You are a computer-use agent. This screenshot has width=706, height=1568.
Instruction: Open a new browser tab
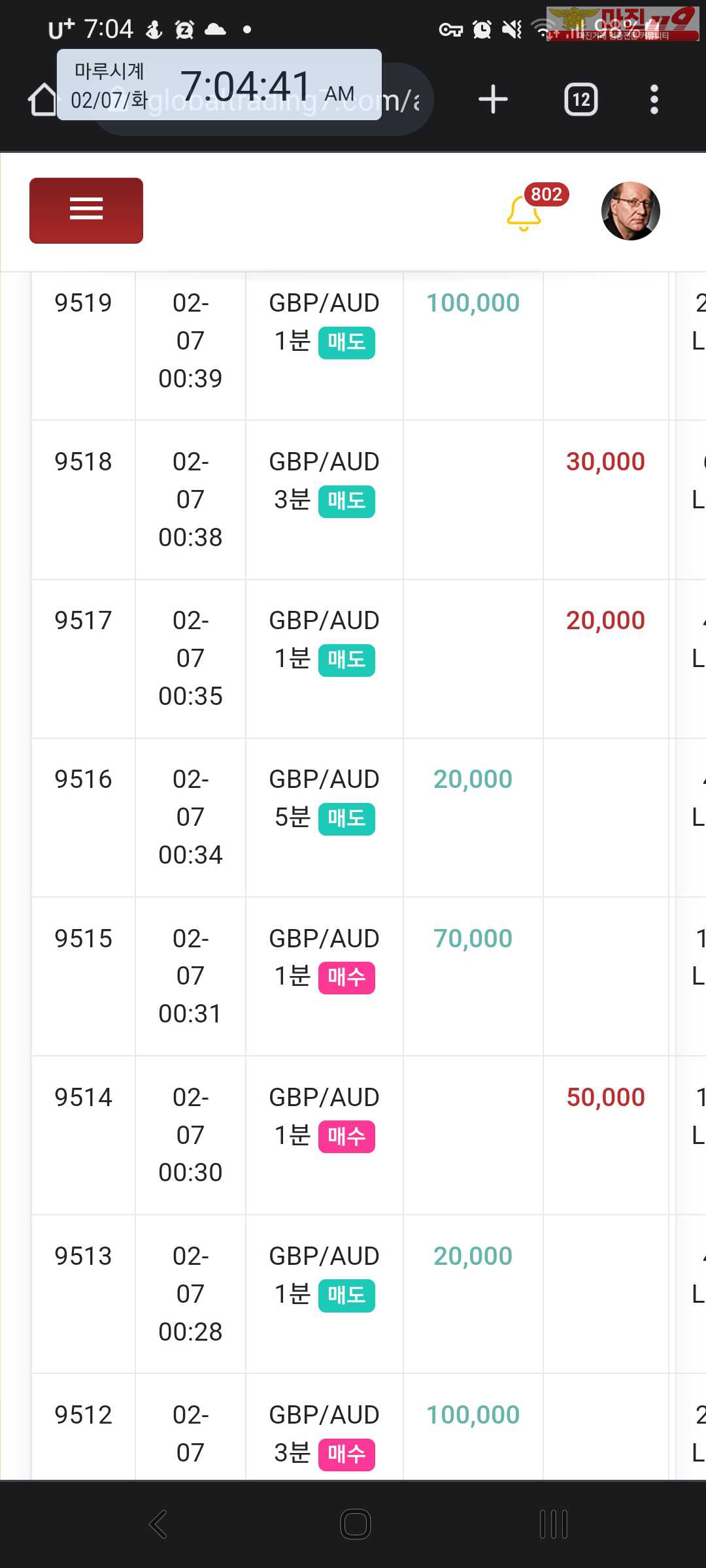coord(493,100)
